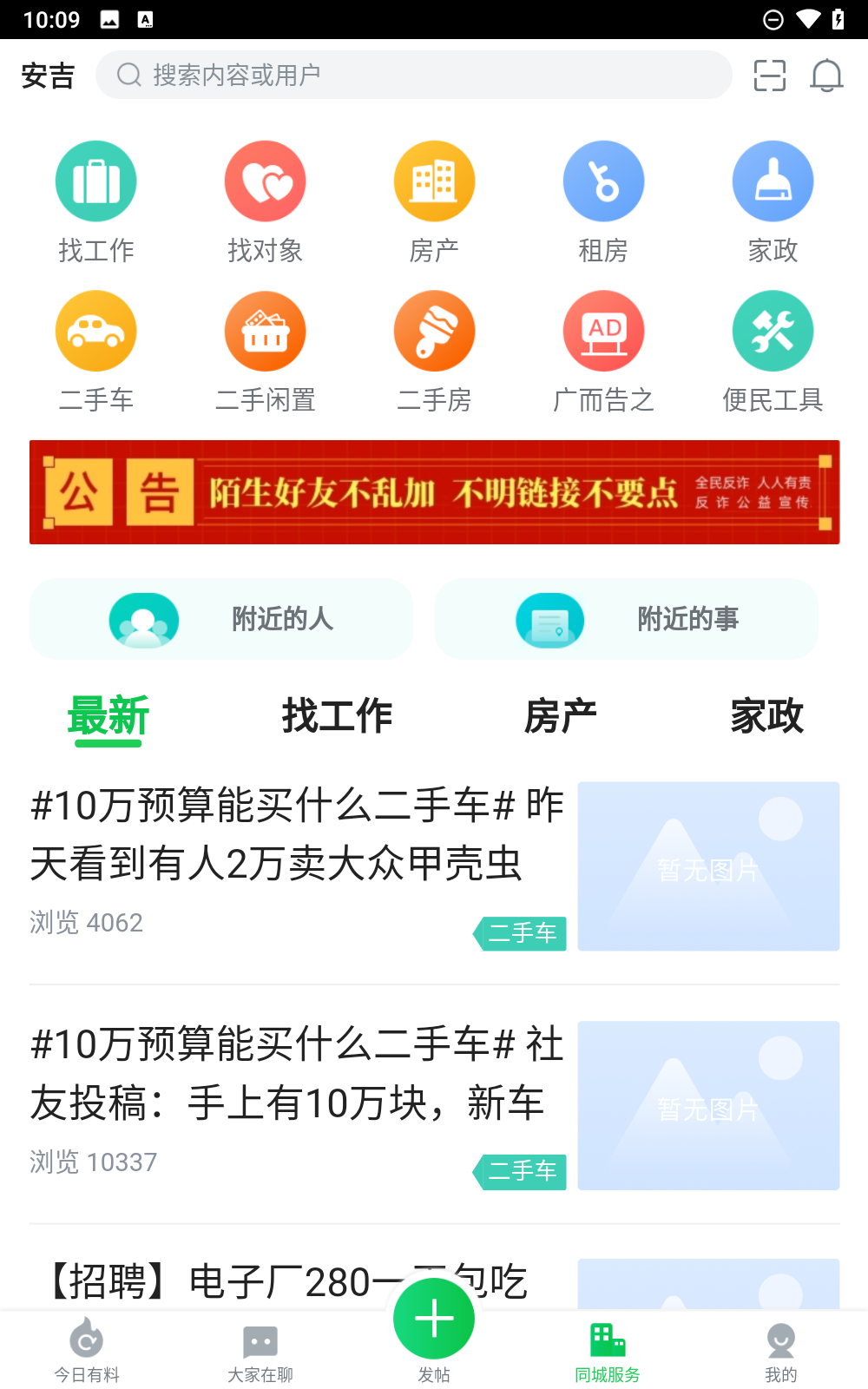Open the 找工作 job search service icon
Viewport: 868px width, 1389px height.
point(95,198)
